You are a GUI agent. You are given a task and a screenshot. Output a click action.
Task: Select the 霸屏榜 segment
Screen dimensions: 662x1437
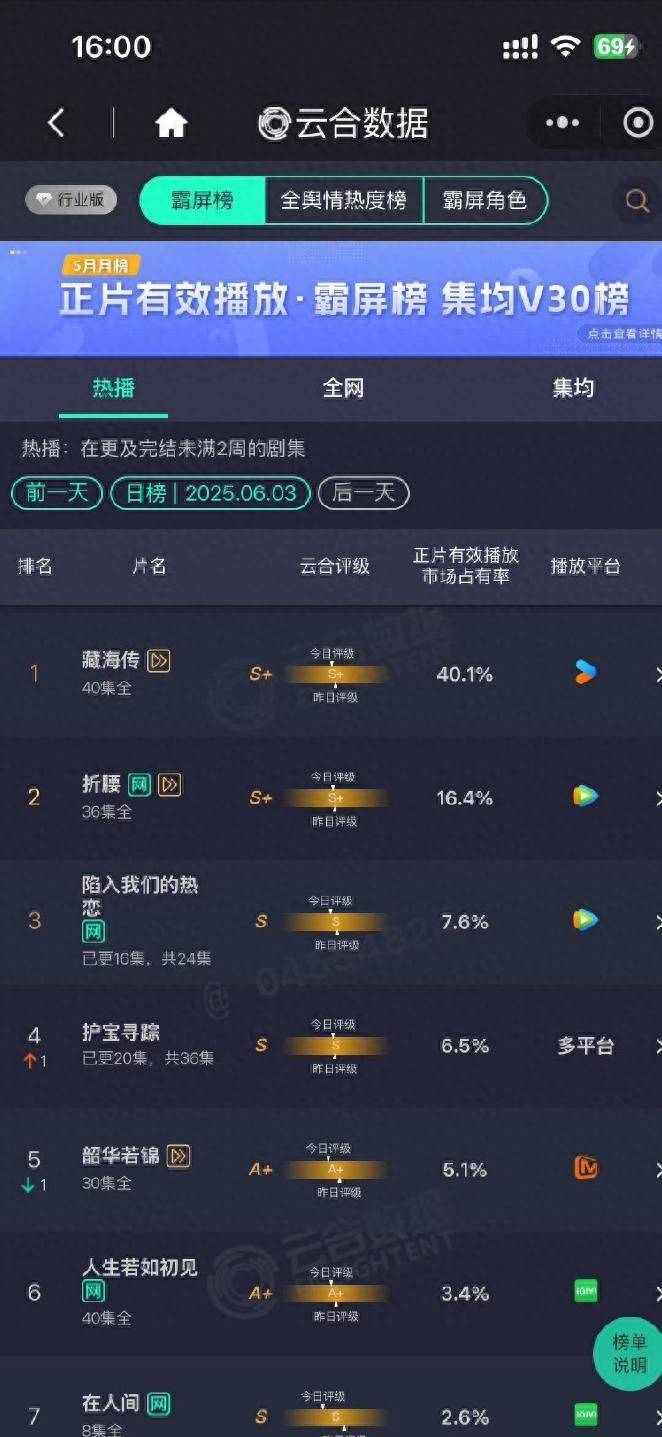[203, 200]
